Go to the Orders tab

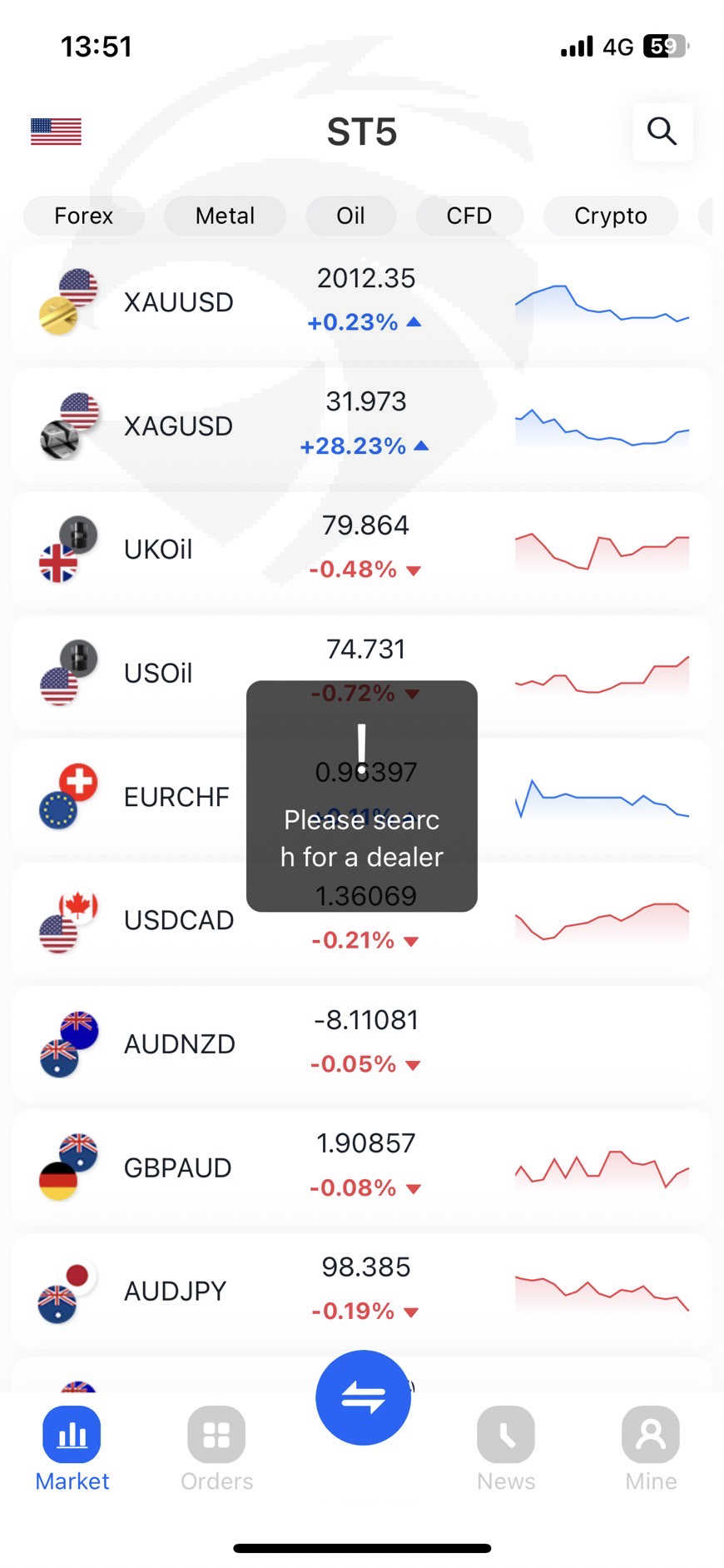point(216,1449)
